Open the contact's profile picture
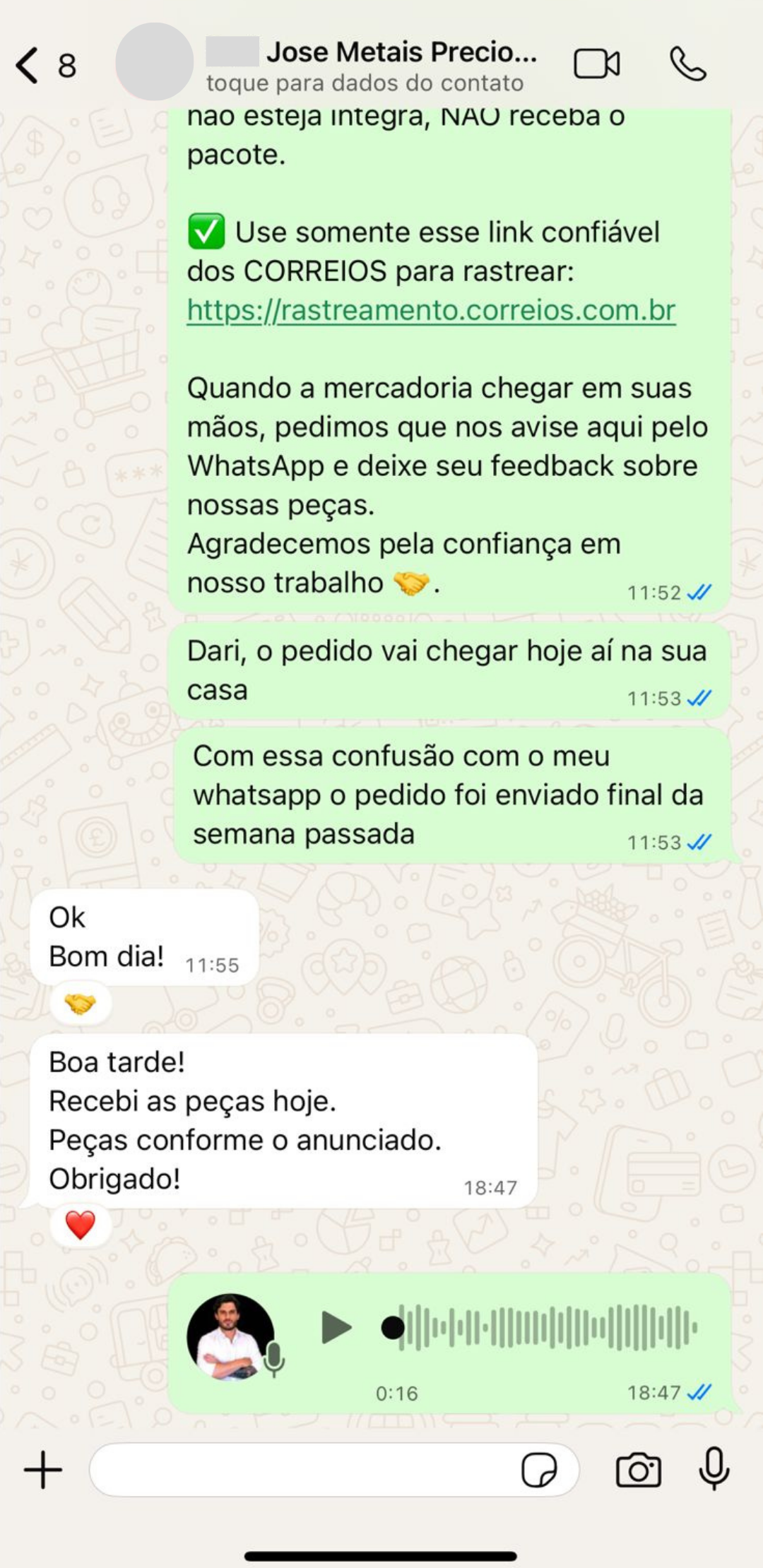Image resolution: width=763 pixels, height=1568 pixels. (154, 62)
